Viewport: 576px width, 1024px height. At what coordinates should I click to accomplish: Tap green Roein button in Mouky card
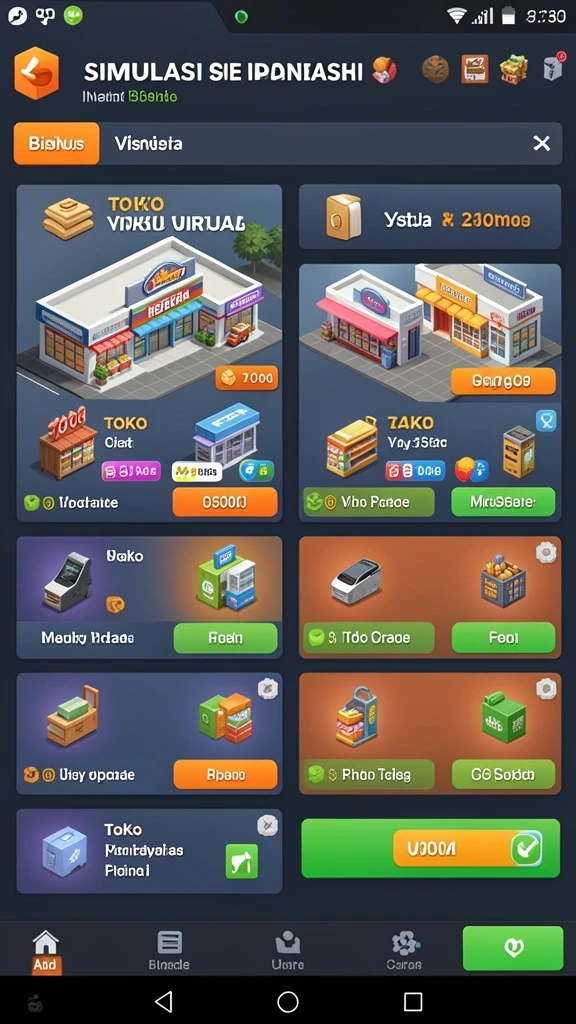(225, 638)
